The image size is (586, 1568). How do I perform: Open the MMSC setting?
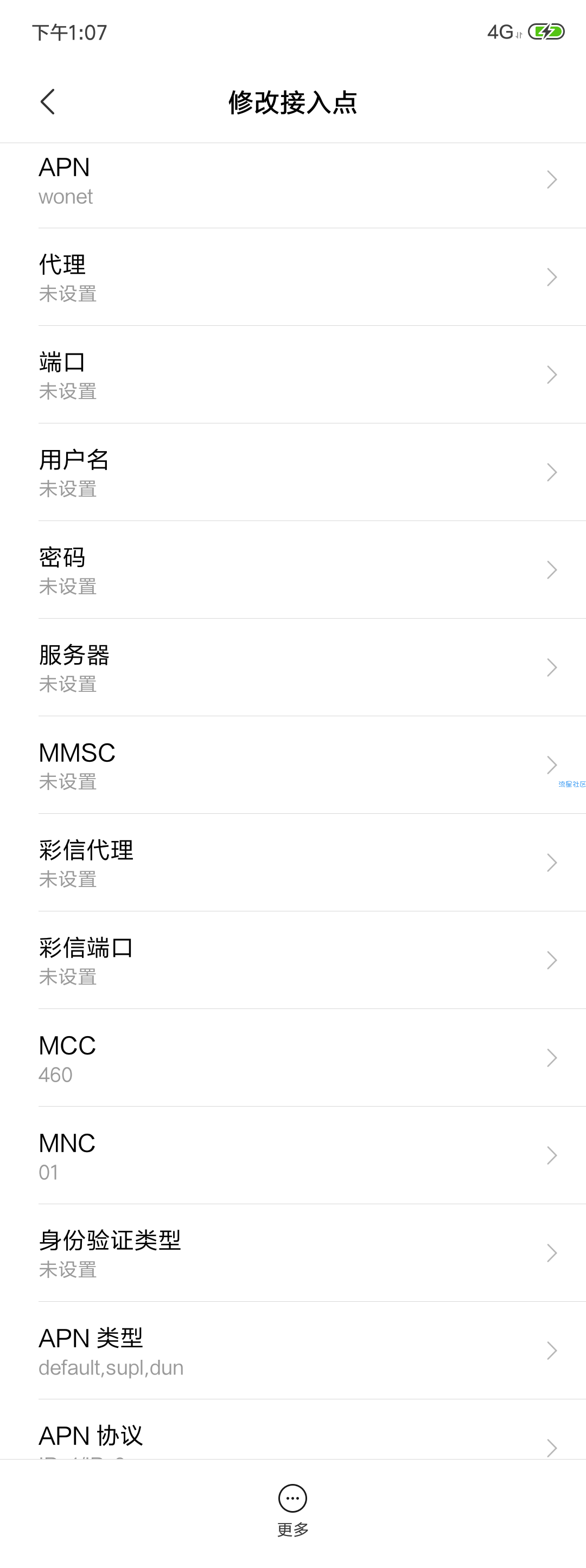click(292, 765)
